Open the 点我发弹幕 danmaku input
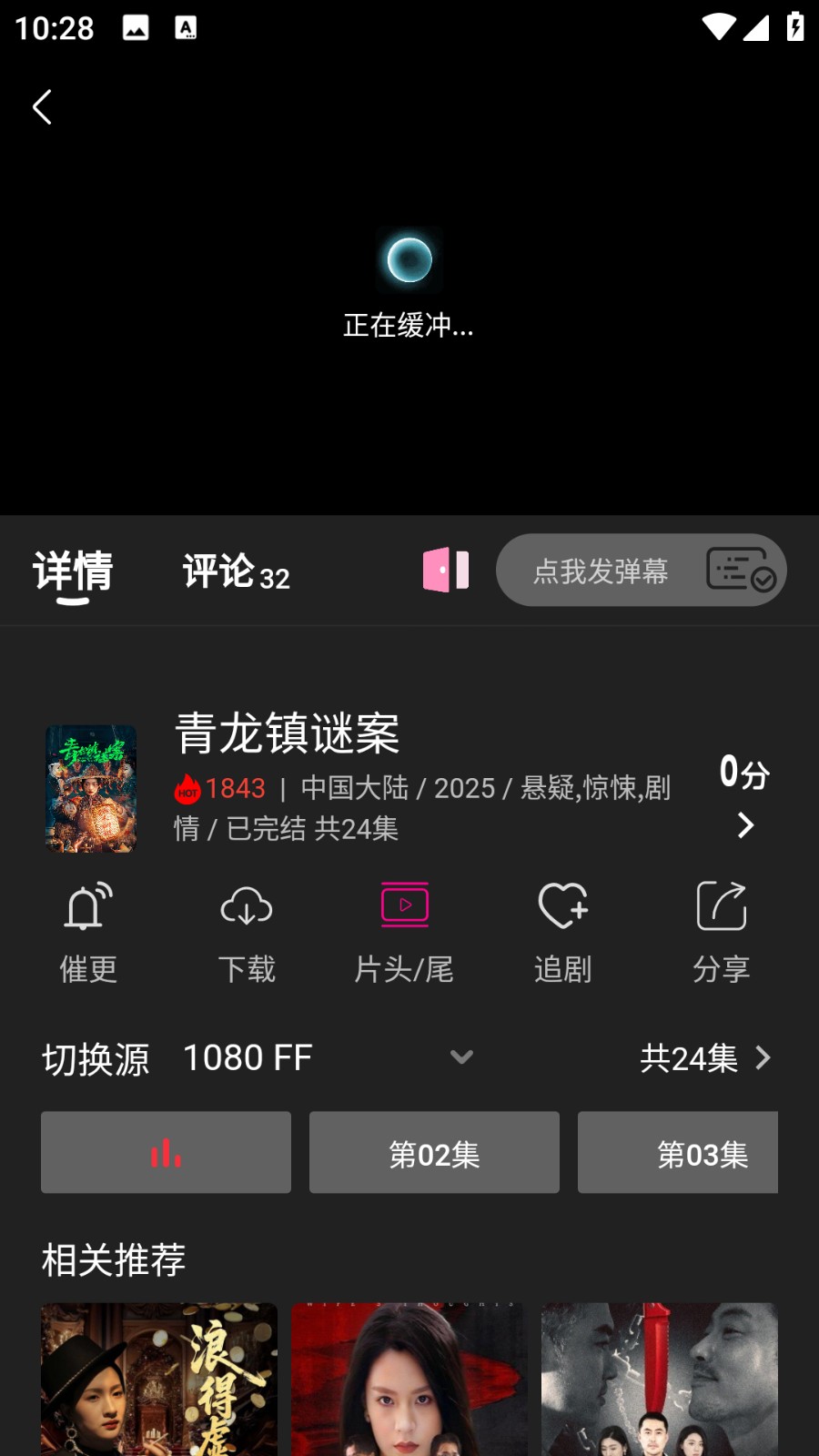This screenshot has height=1456, width=819. (x=601, y=571)
